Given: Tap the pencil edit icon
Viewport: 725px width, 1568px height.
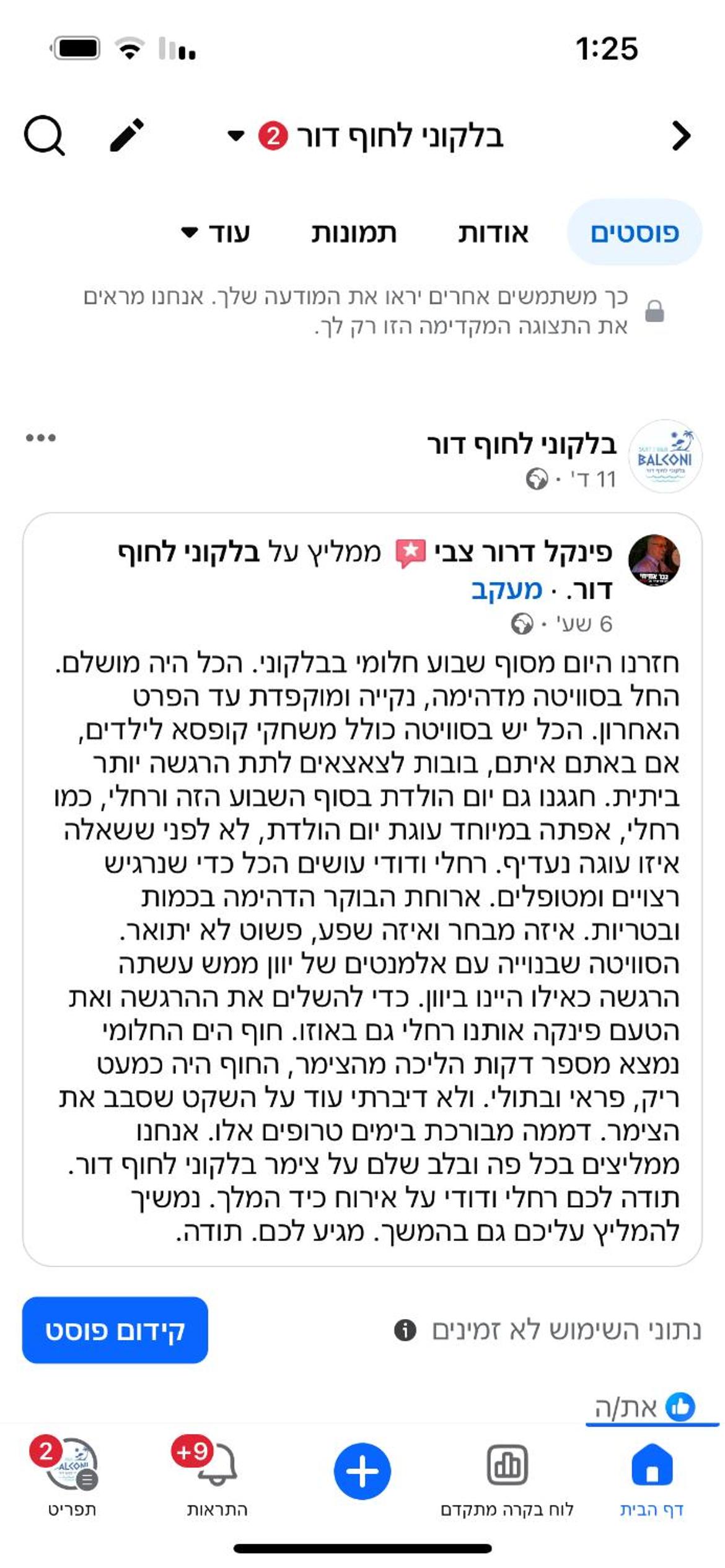Looking at the screenshot, I should [127, 135].
